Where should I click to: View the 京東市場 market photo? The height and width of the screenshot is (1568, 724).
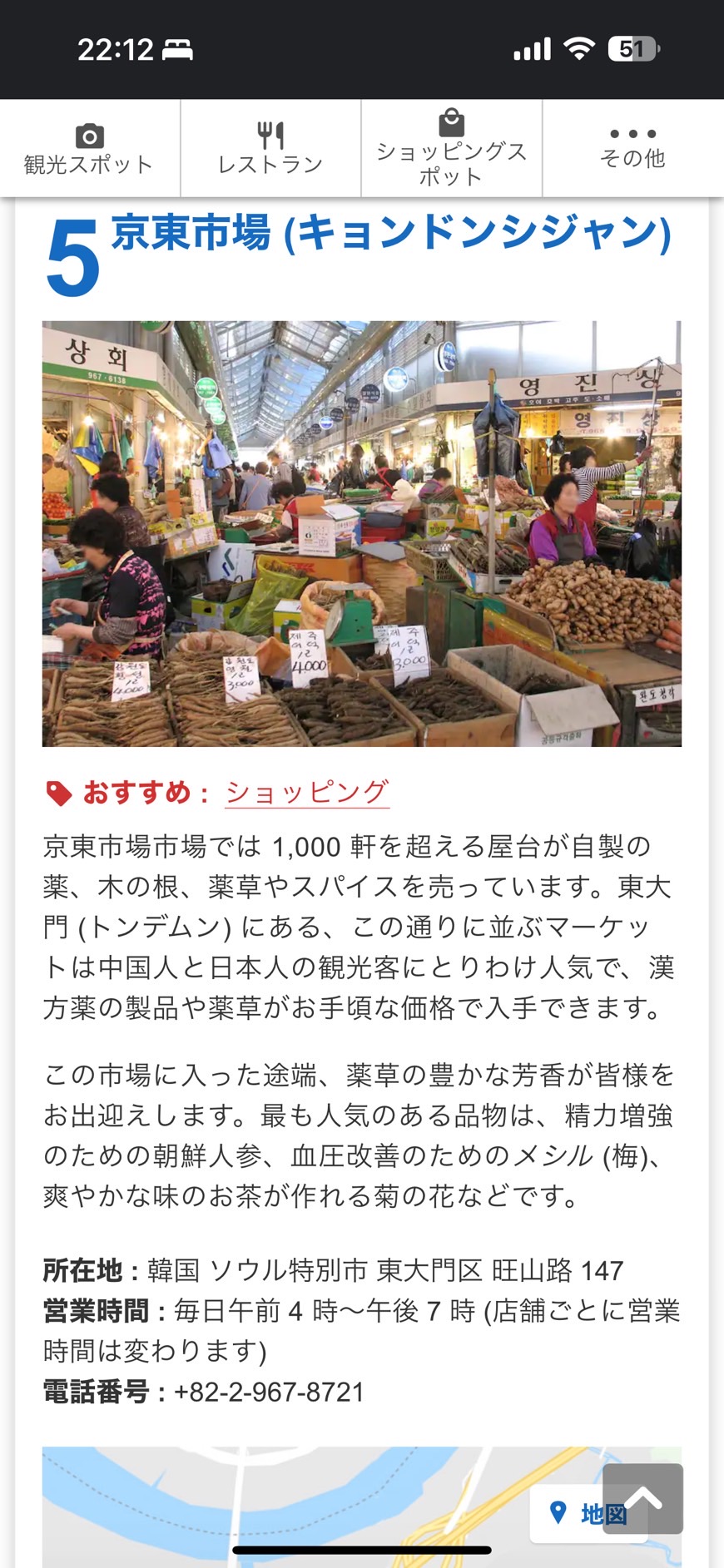[362, 533]
